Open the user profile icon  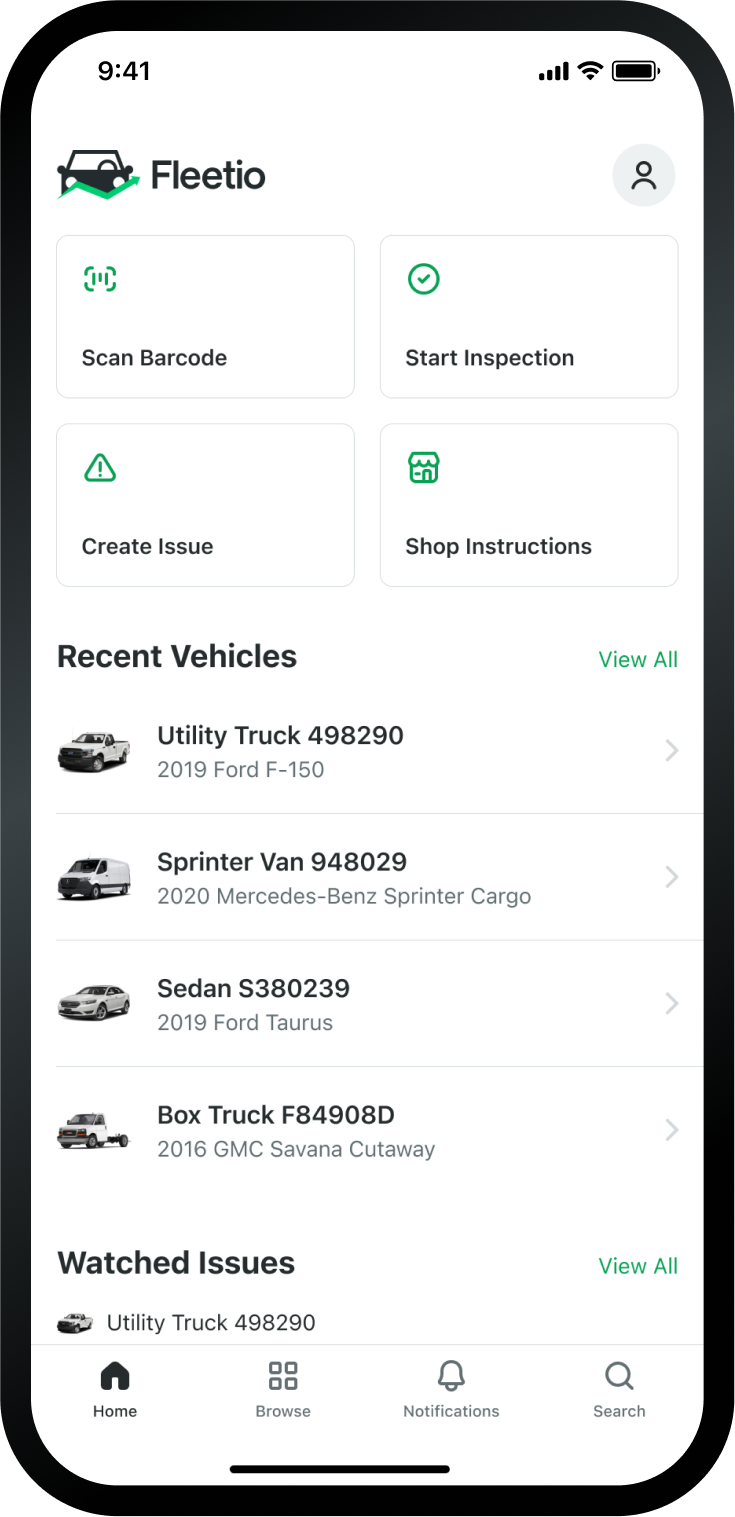643,176
